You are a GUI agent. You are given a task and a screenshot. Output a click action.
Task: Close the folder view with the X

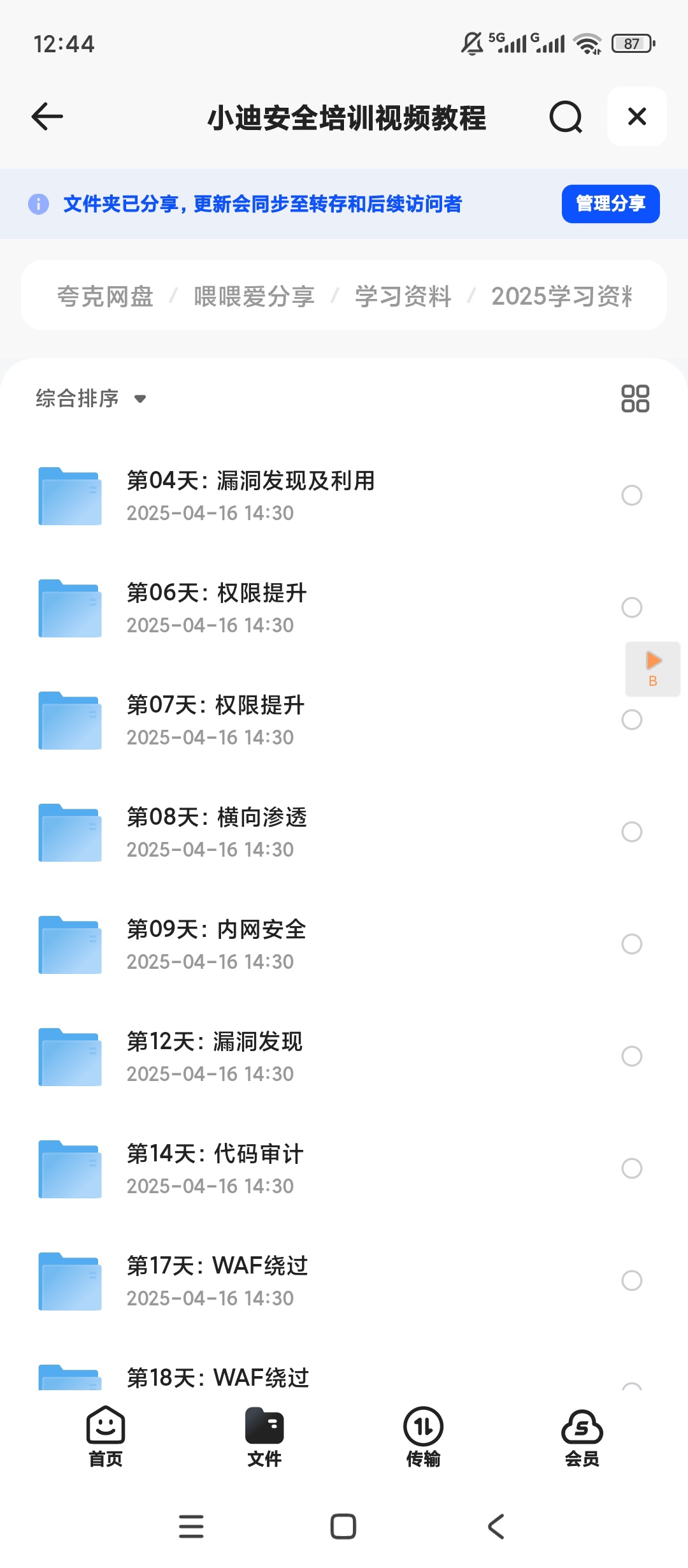coord(636,117)
